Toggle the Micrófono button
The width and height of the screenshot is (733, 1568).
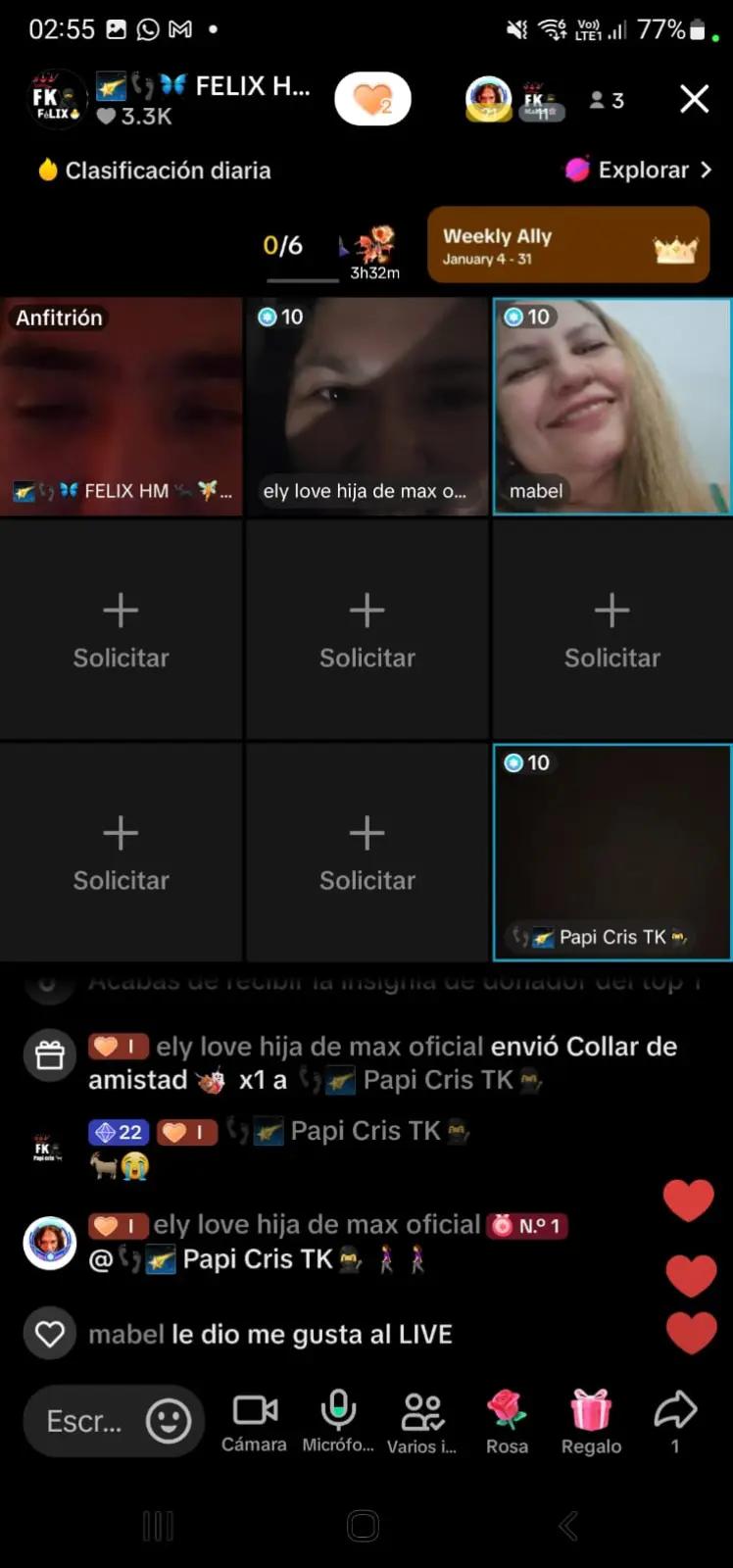pos(338,1420)
